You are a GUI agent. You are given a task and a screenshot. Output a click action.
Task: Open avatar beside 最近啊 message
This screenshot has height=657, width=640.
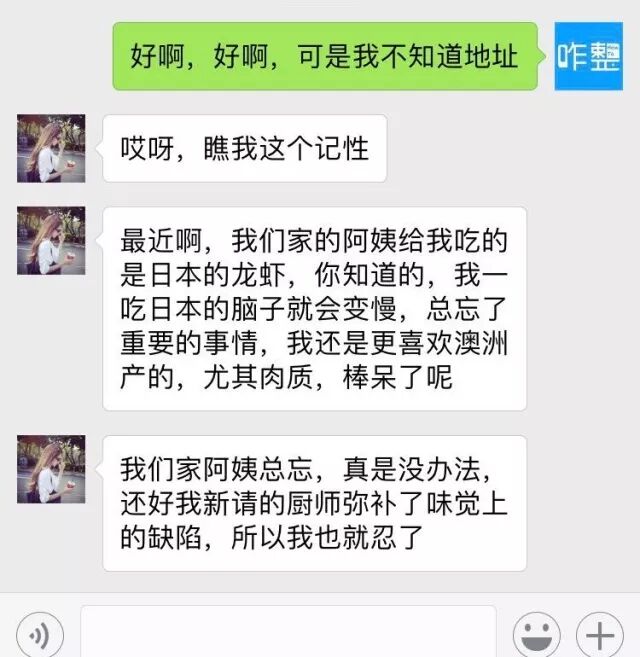point(51,241)
